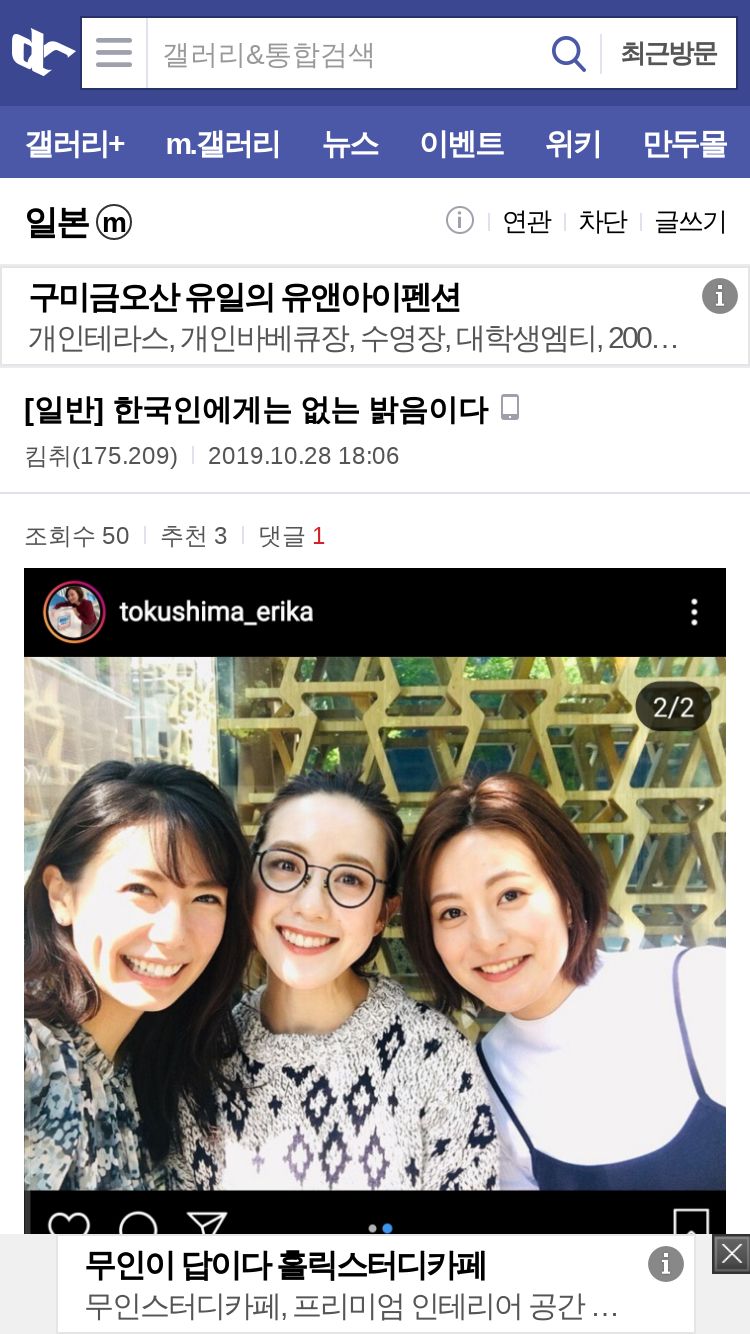
Task: Tap the 갤러리&통합검색 search field
Action: (x=345, y=53)
